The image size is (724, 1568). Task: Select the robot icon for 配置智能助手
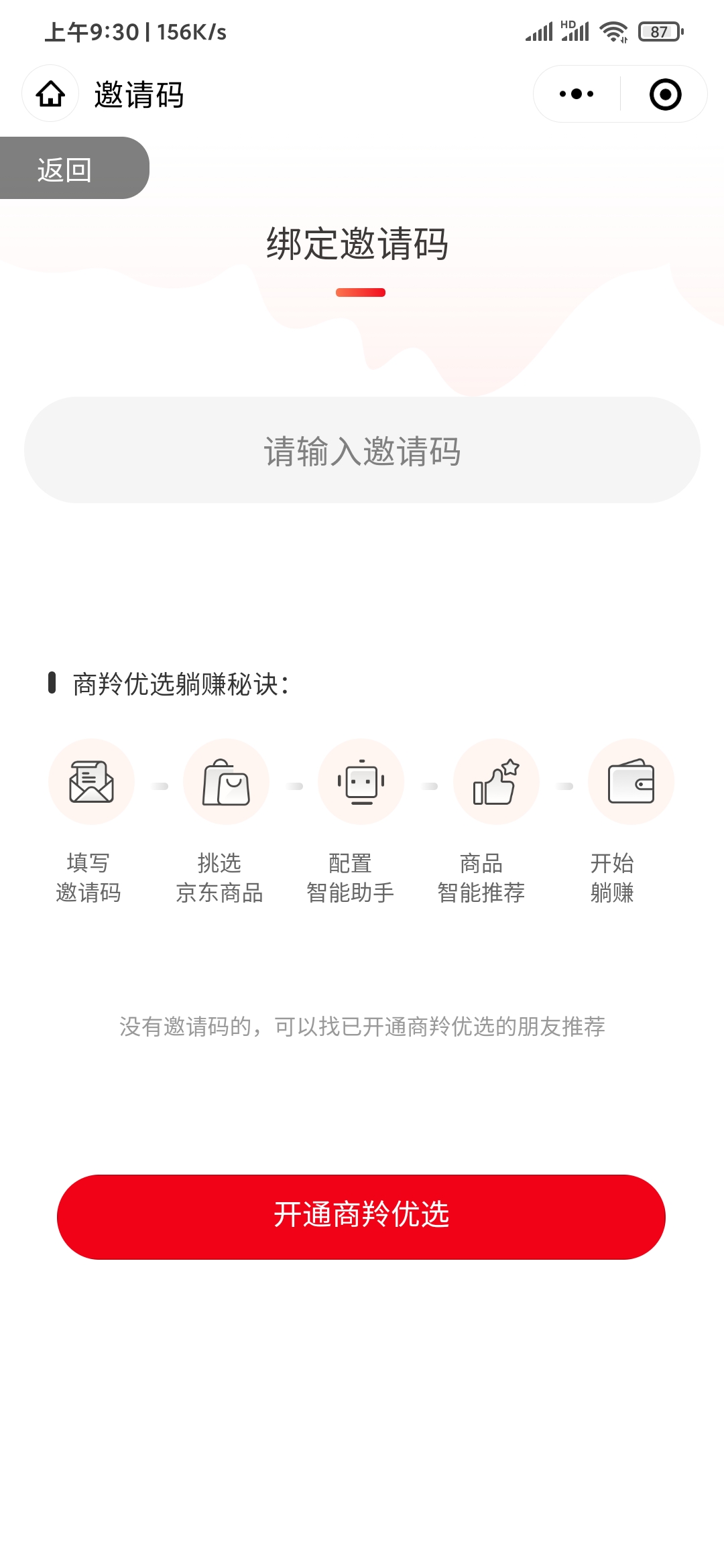coord(361,781)
